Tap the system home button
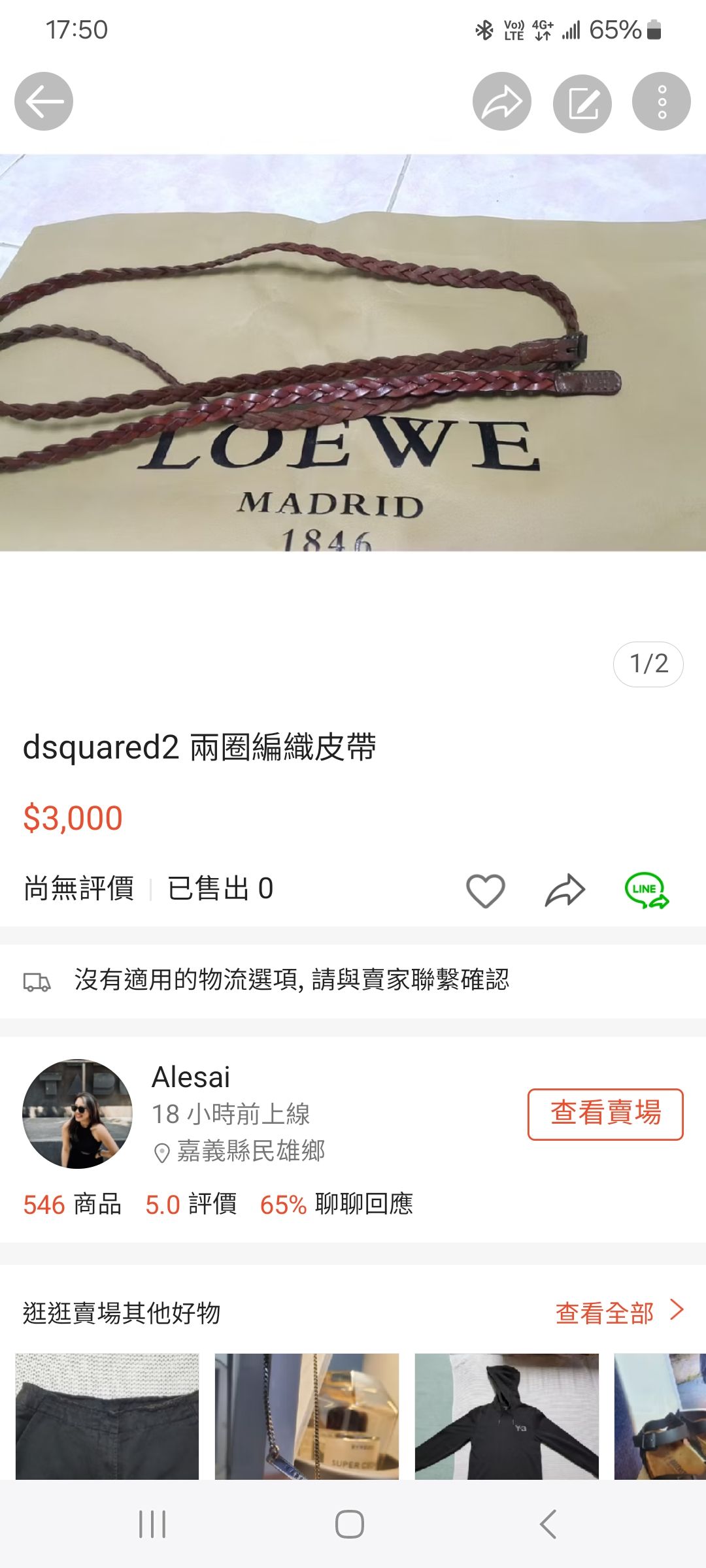Screen dimensions: 706x1568 click(x=350, y=1524)
